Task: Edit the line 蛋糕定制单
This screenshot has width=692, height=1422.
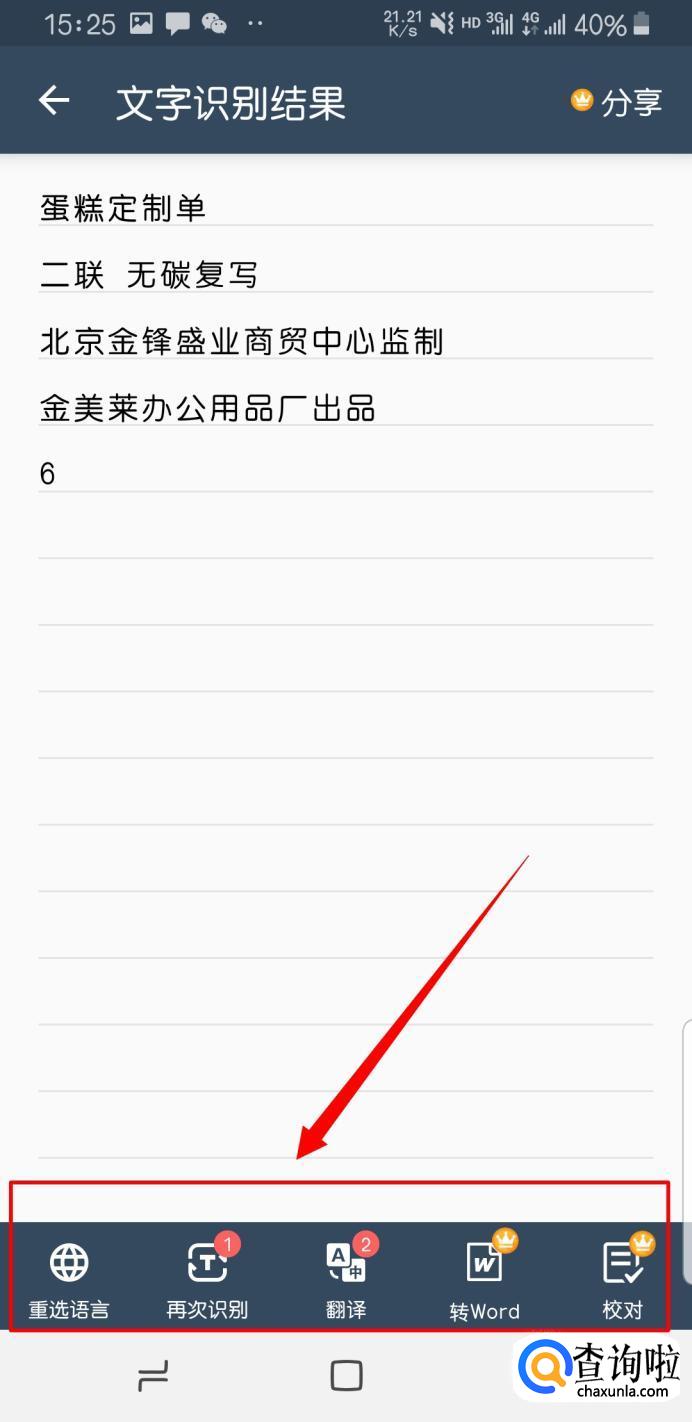Action: tap(124, 208)
